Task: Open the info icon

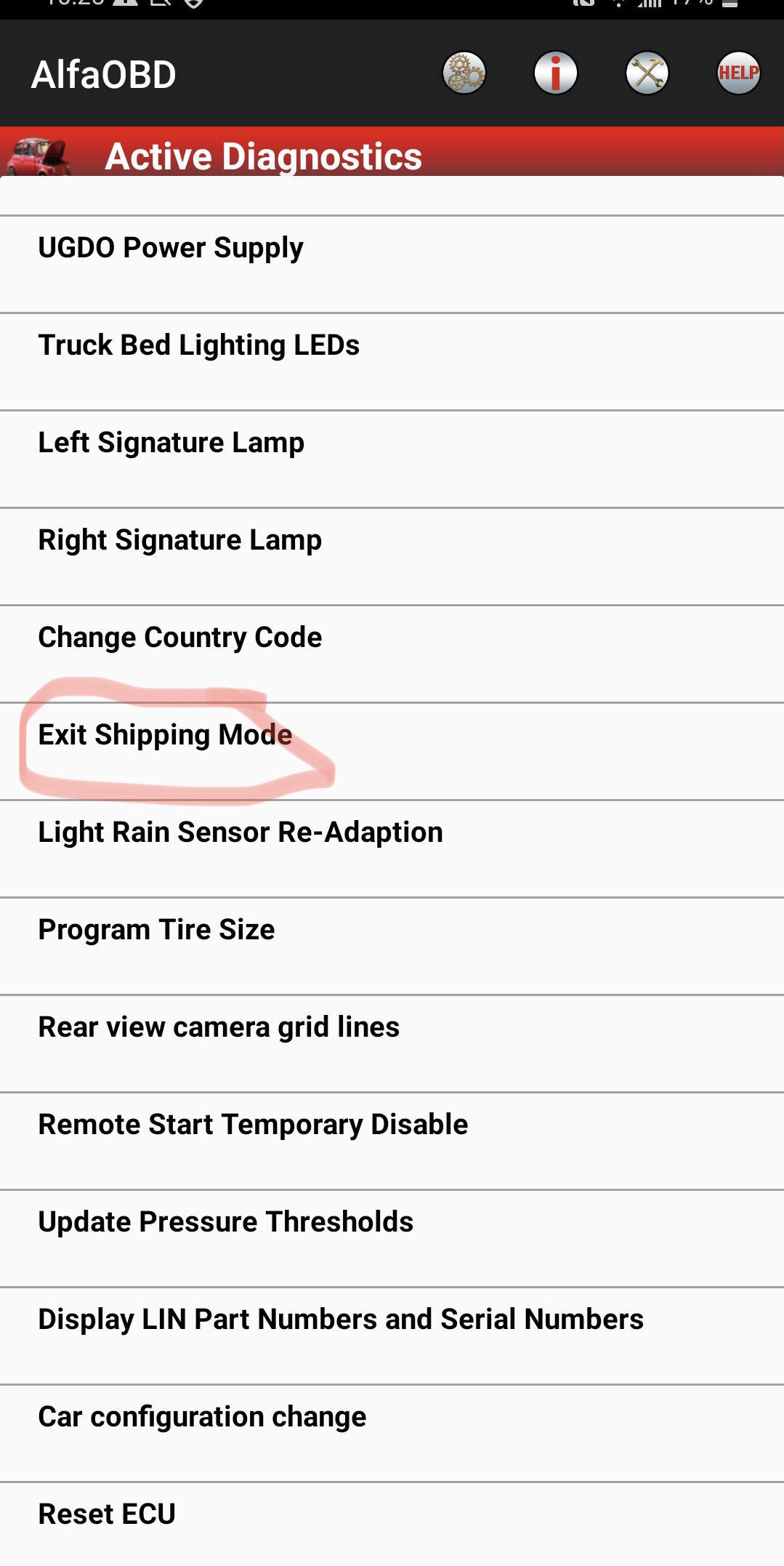Action: (x=556, y=73)
